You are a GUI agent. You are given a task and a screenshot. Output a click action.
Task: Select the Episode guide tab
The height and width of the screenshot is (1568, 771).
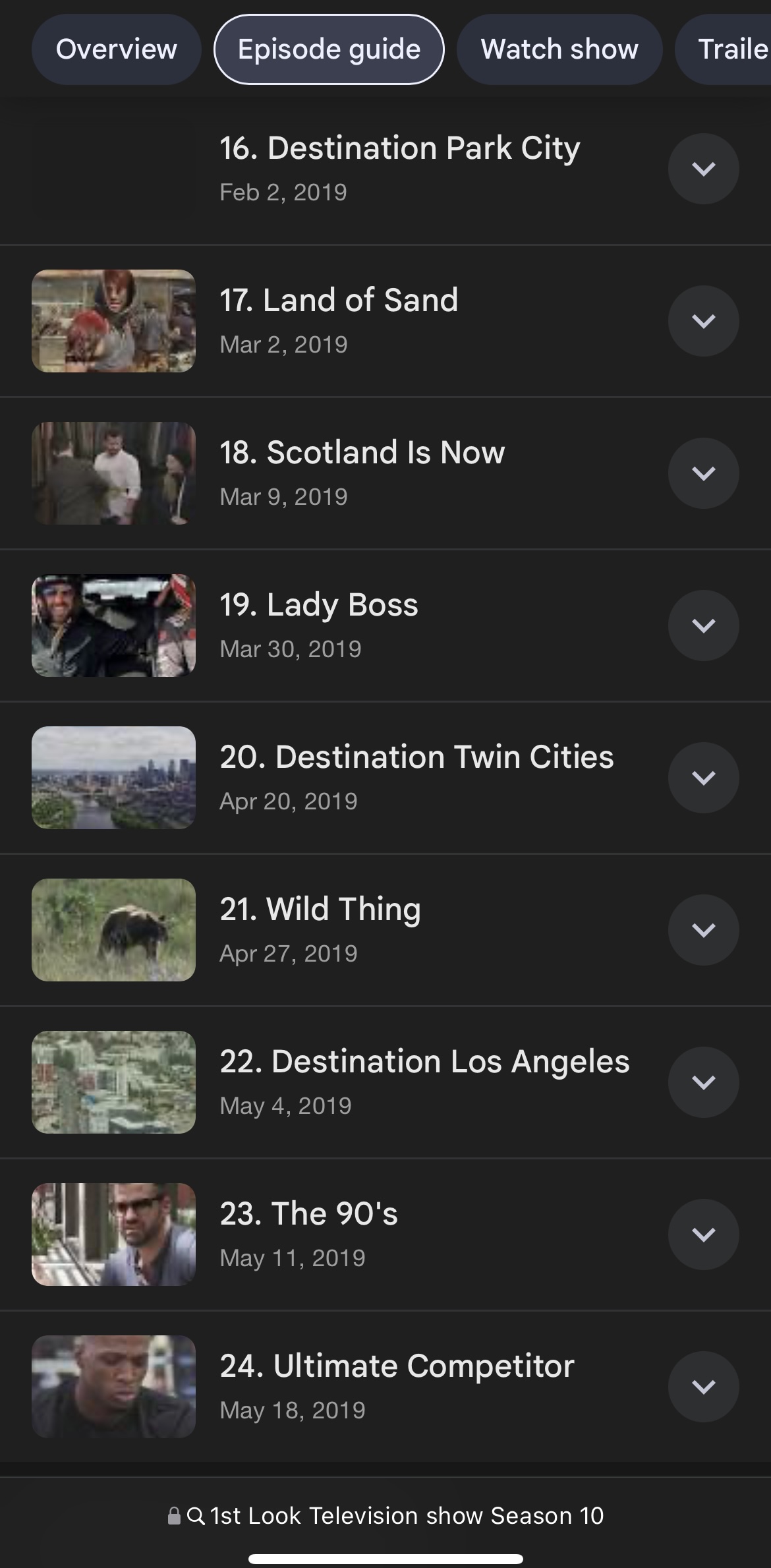click(x=329, y=49)
